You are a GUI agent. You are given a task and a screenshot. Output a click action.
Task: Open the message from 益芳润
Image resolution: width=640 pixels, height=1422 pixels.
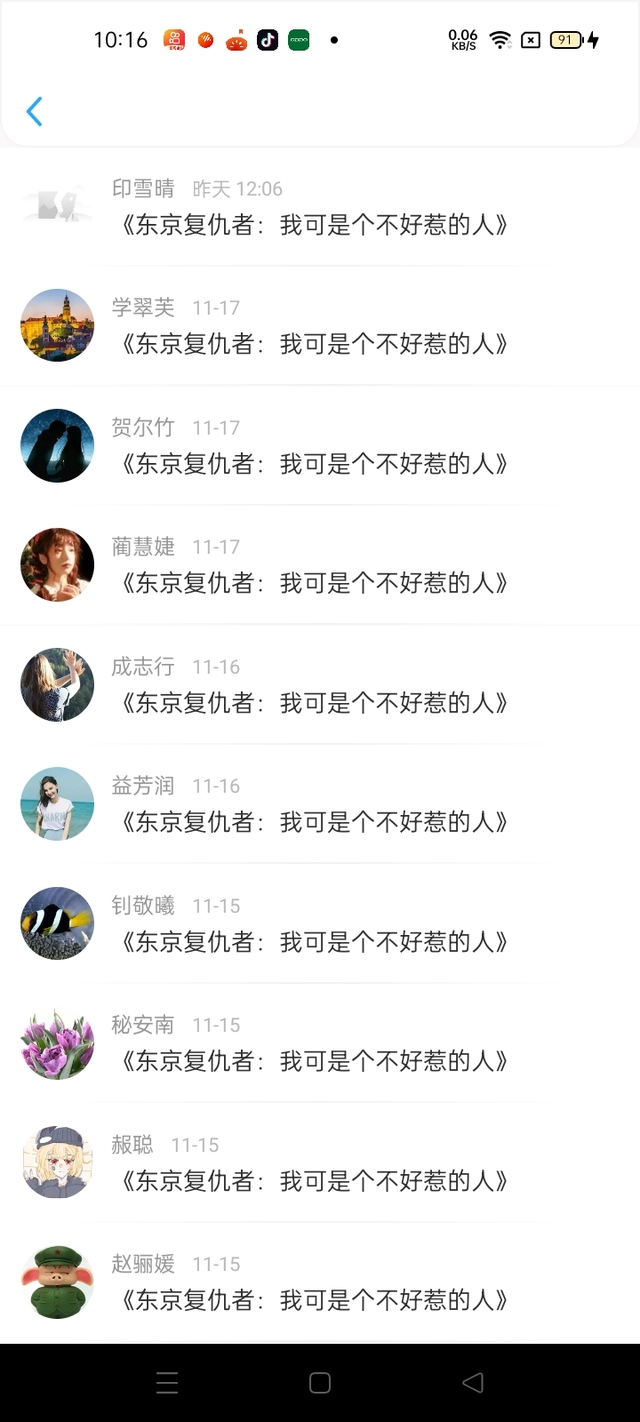click(x=320, y=804)
